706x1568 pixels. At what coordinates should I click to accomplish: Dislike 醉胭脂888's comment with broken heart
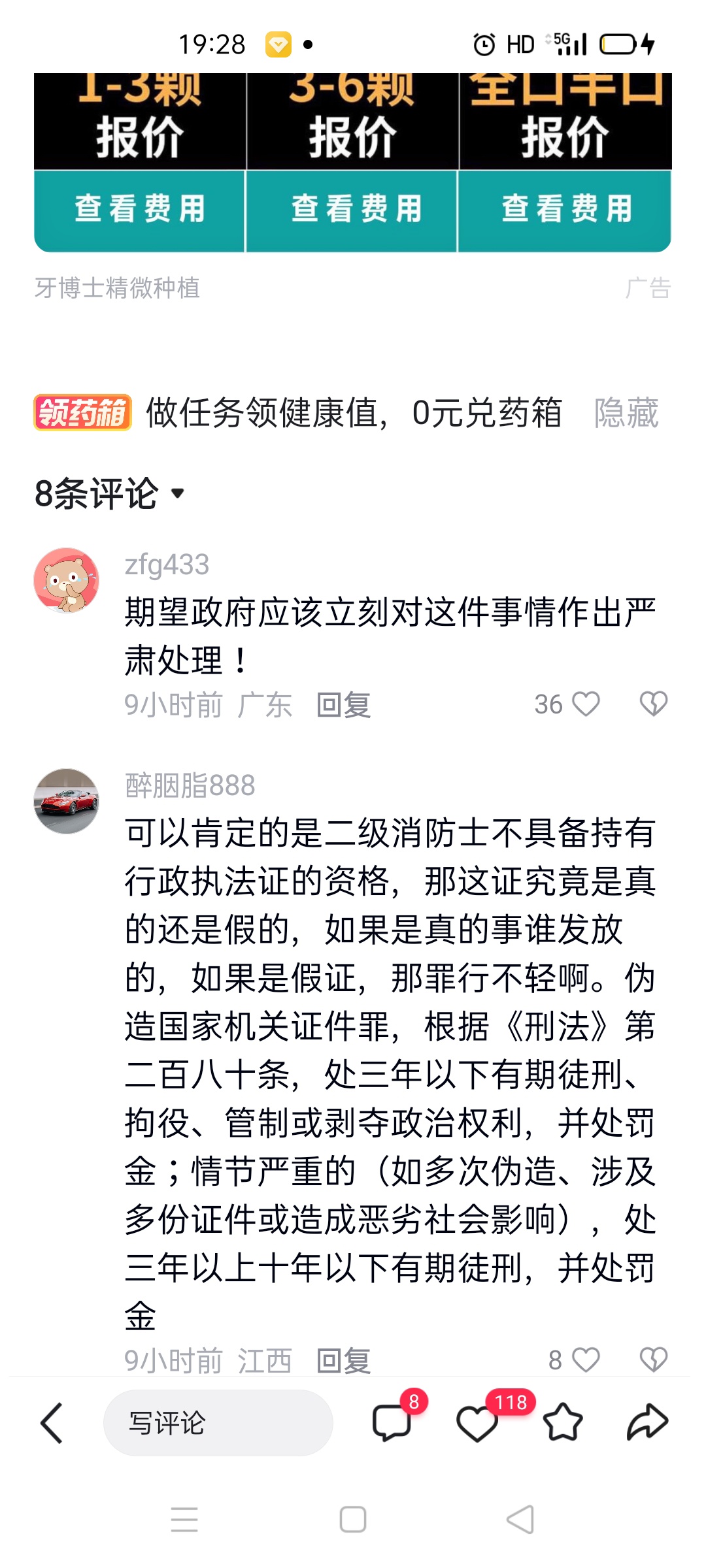653,1360
